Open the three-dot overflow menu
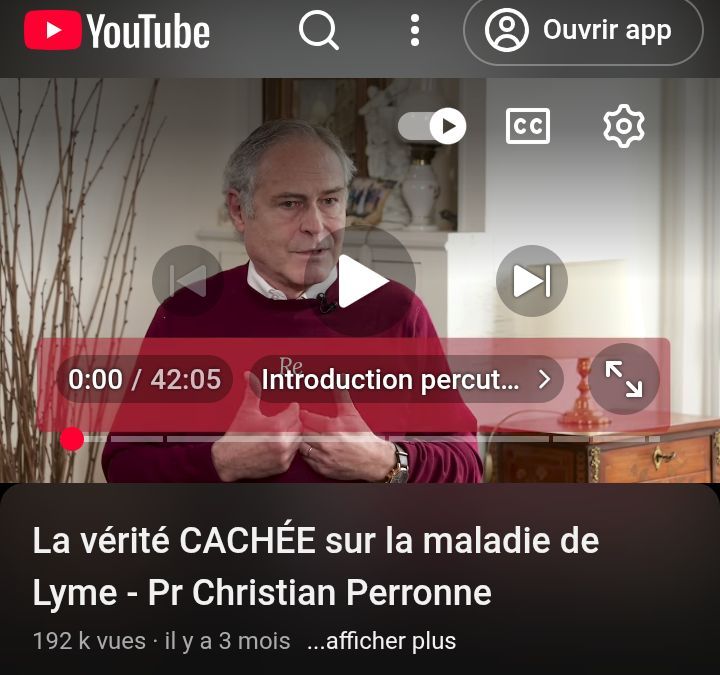 415,31
